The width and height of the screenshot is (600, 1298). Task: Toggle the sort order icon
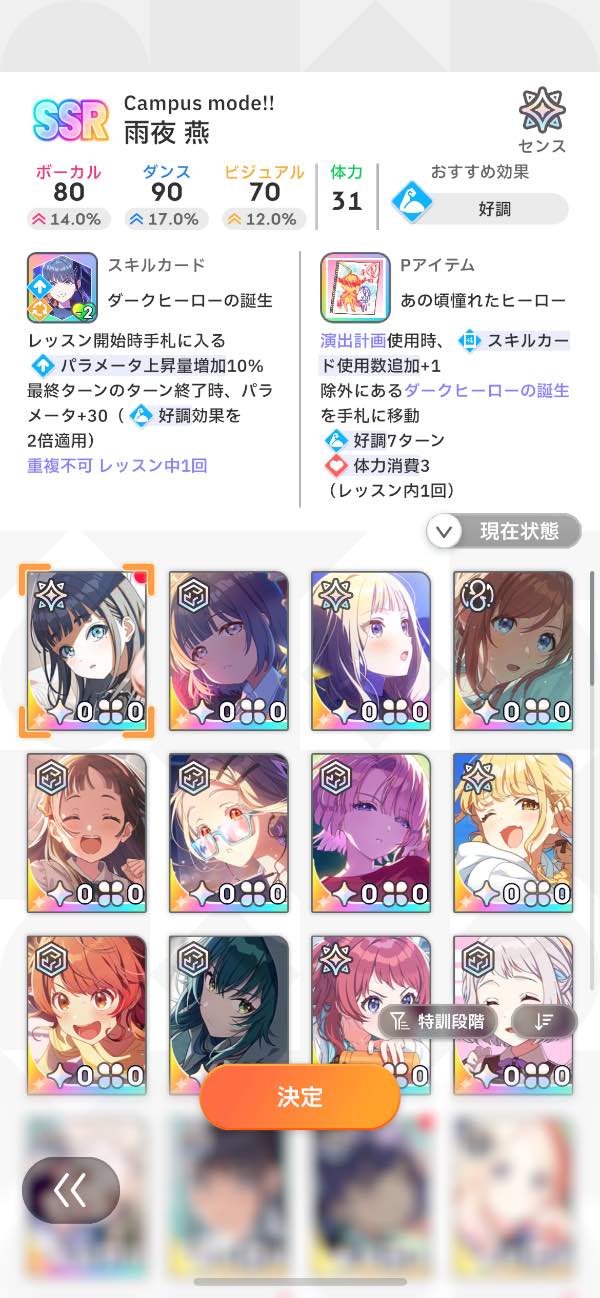pos(544,1021)
